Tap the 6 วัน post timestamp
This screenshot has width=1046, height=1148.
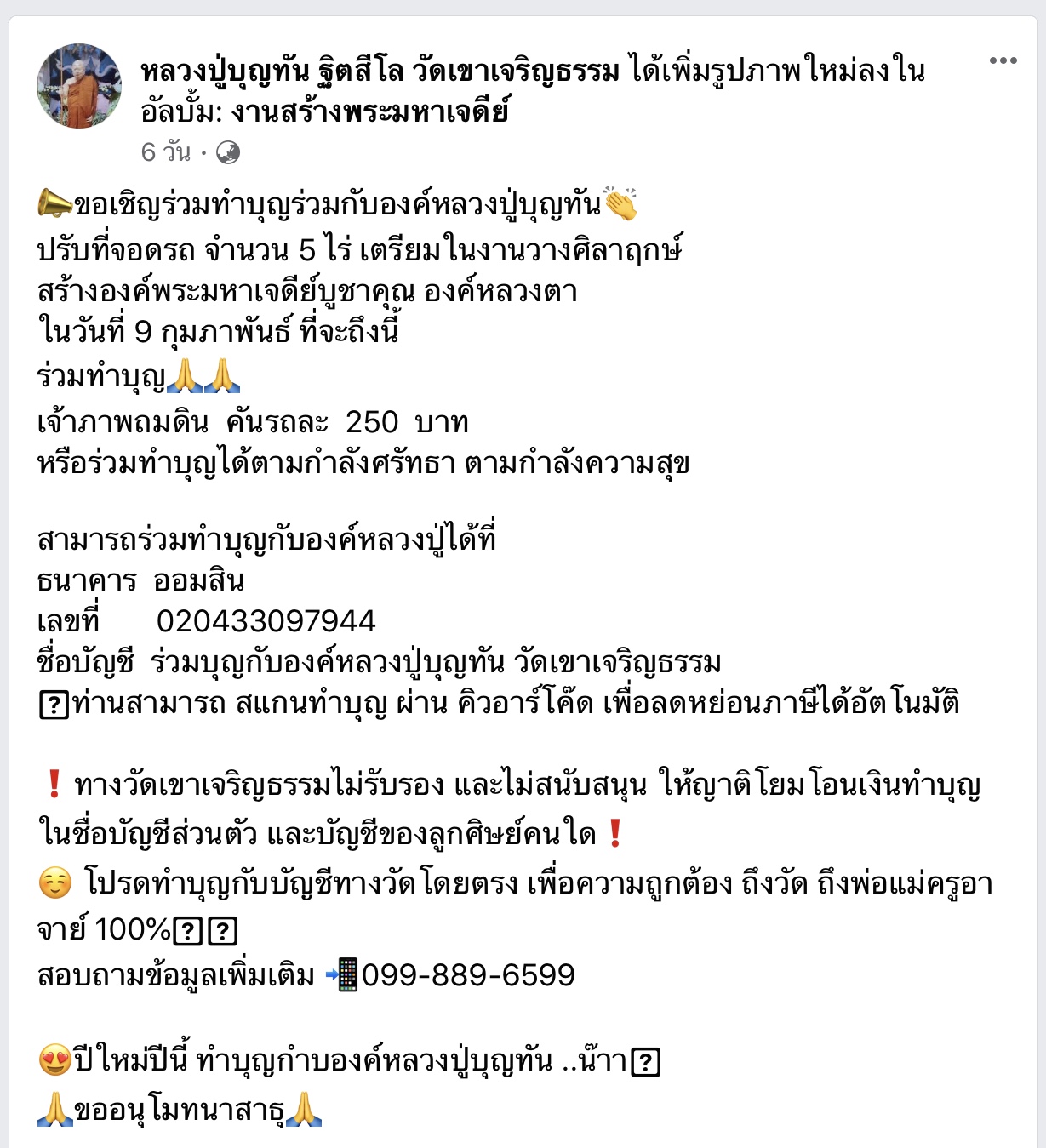click(166, 152)
